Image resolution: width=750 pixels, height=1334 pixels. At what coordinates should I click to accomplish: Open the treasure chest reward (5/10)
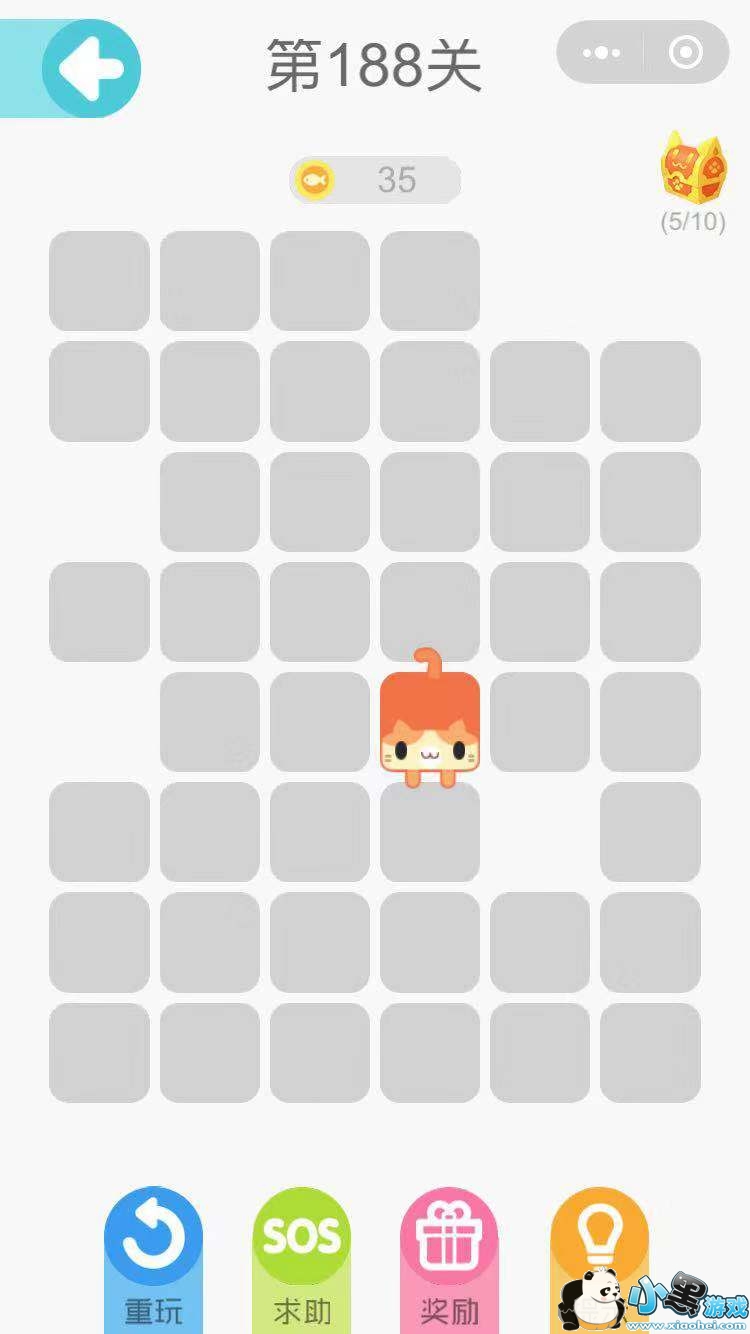click(693, 171)
